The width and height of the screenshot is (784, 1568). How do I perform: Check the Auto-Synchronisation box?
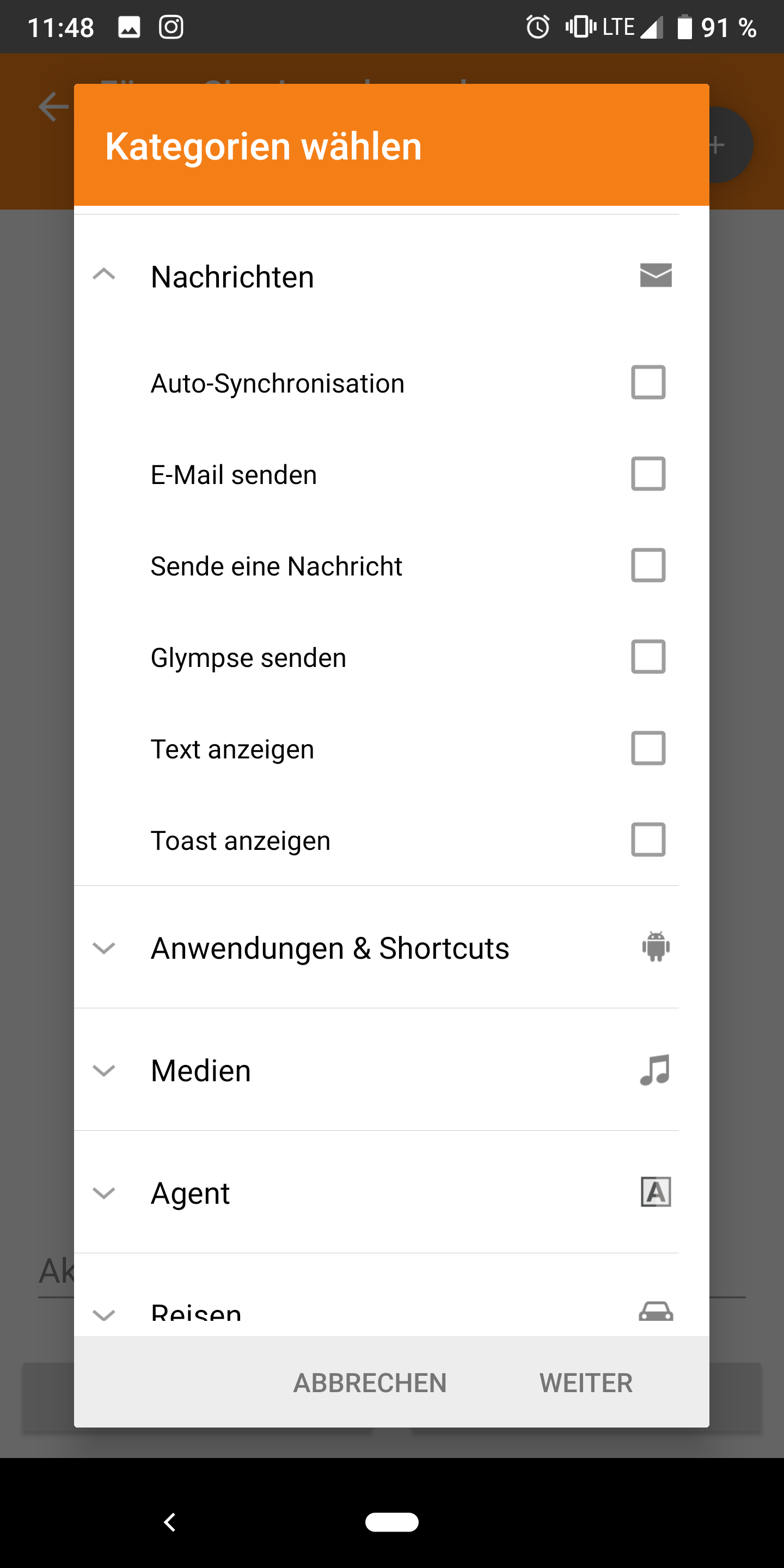point(648,382)
